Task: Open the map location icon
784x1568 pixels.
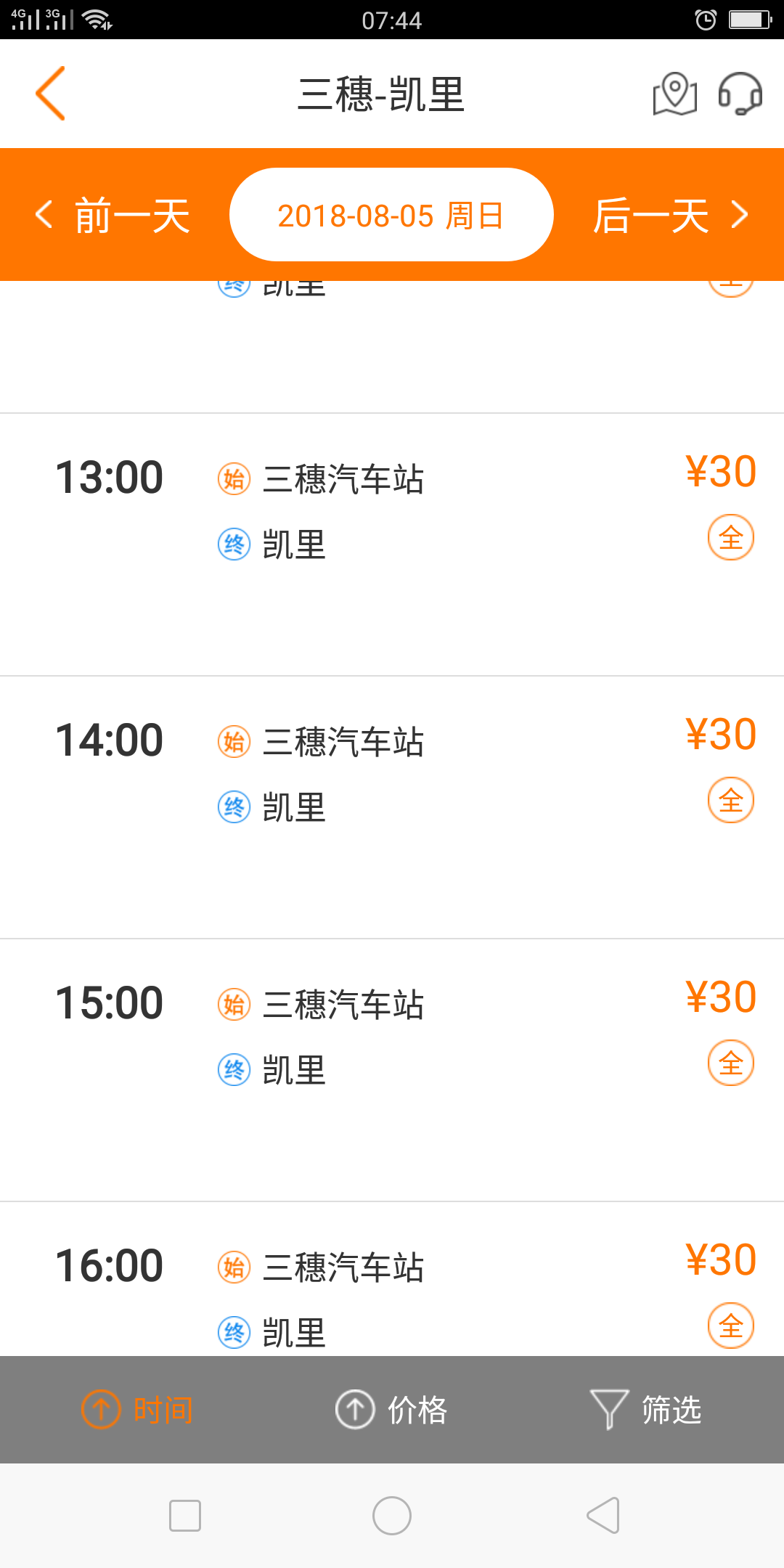Action: tap(675, 94)
